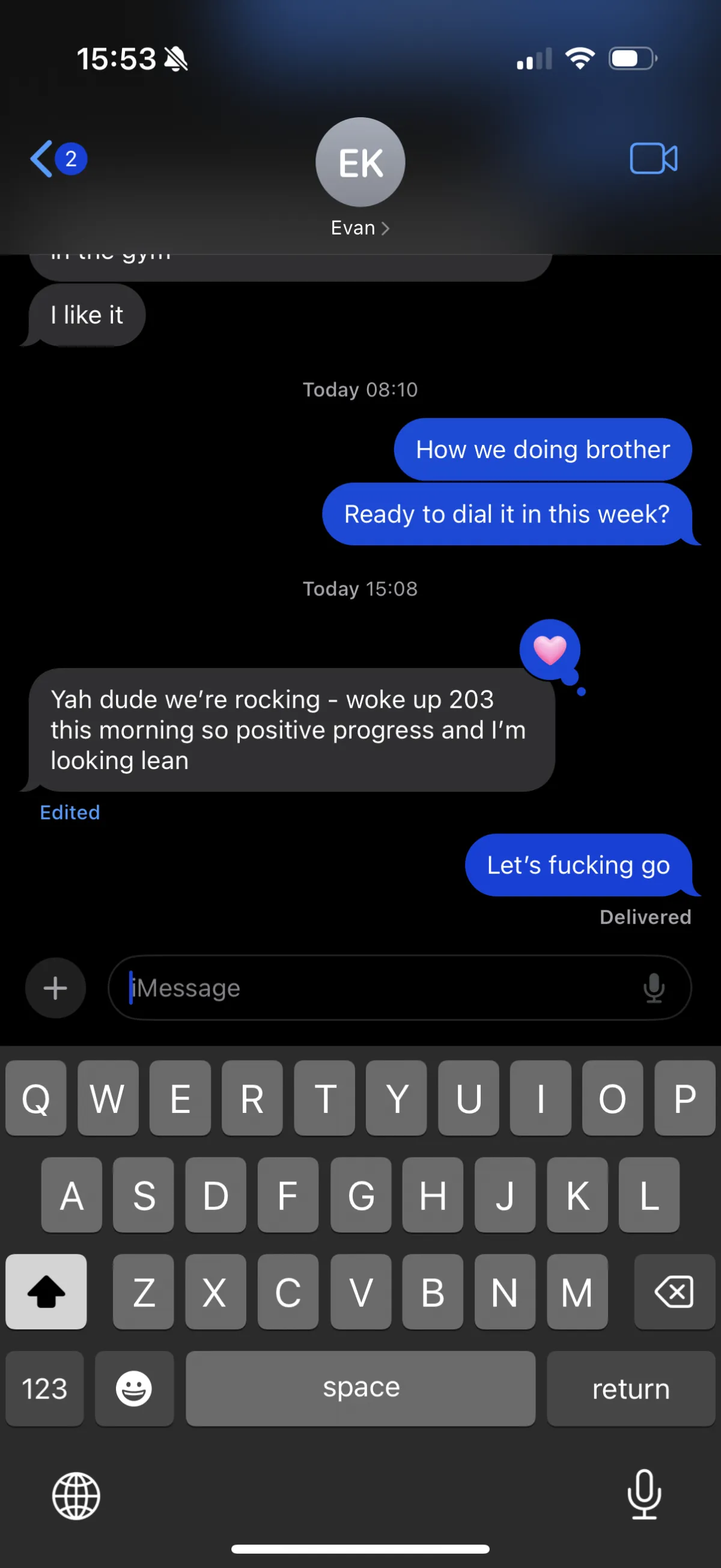Toggle the shift key

click(x=46, y=1291)
